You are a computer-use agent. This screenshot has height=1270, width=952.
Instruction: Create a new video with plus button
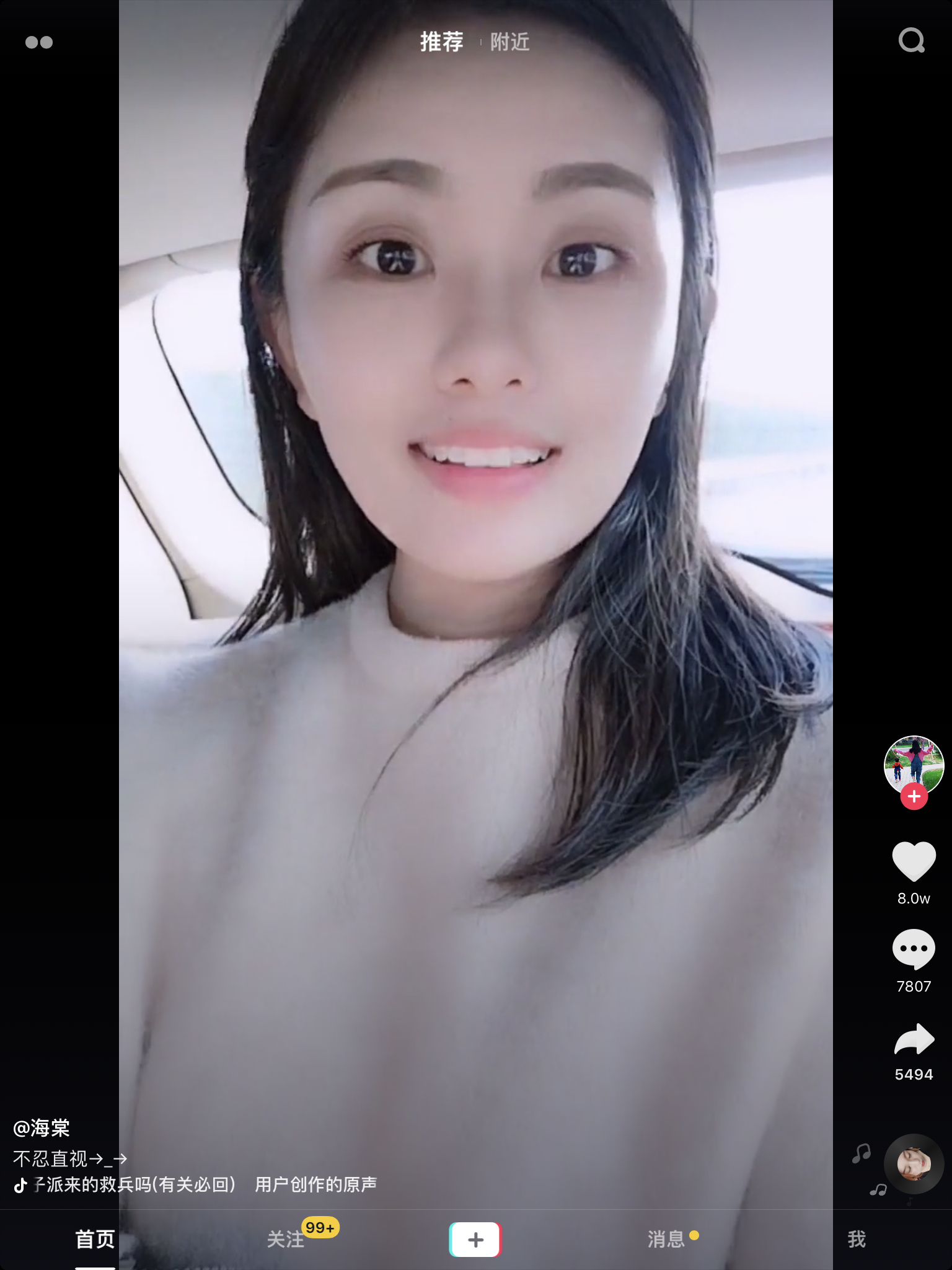coord(475,1239)
